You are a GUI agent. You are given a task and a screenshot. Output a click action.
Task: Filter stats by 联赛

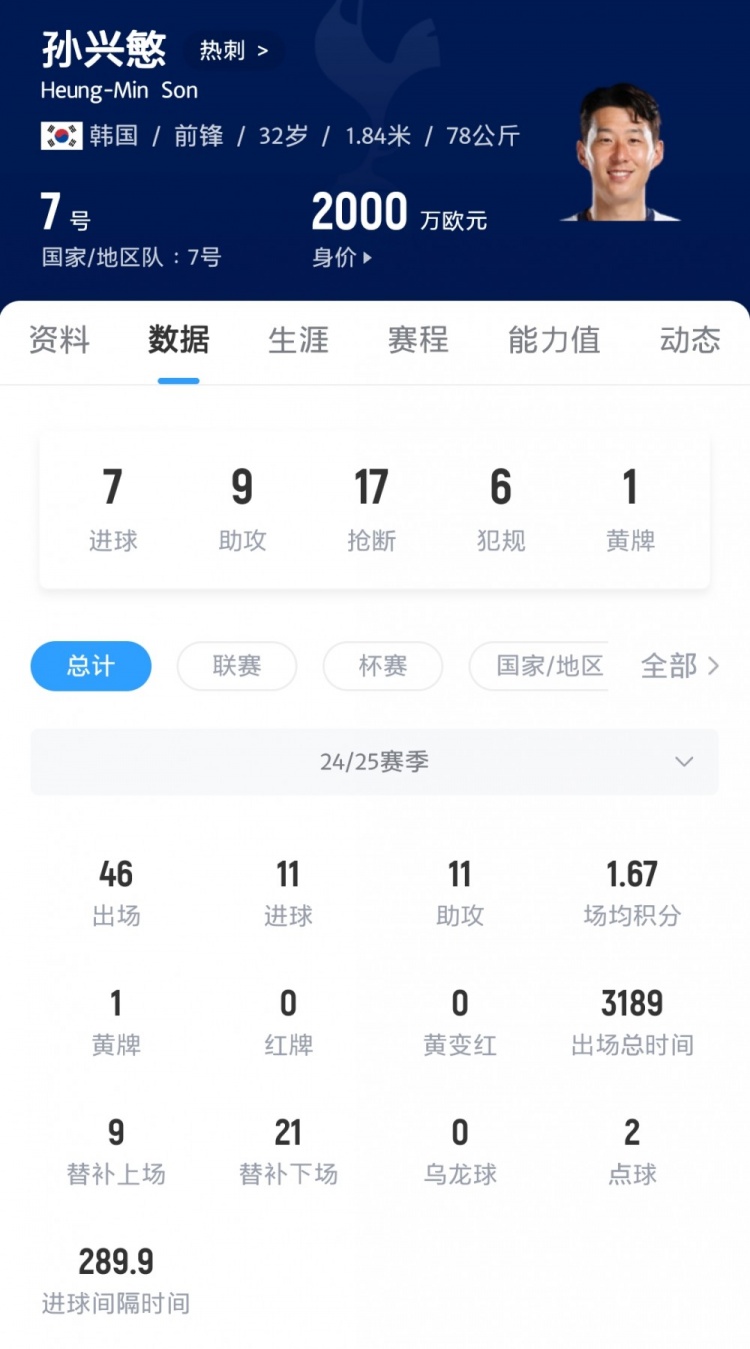click(237, 666)
